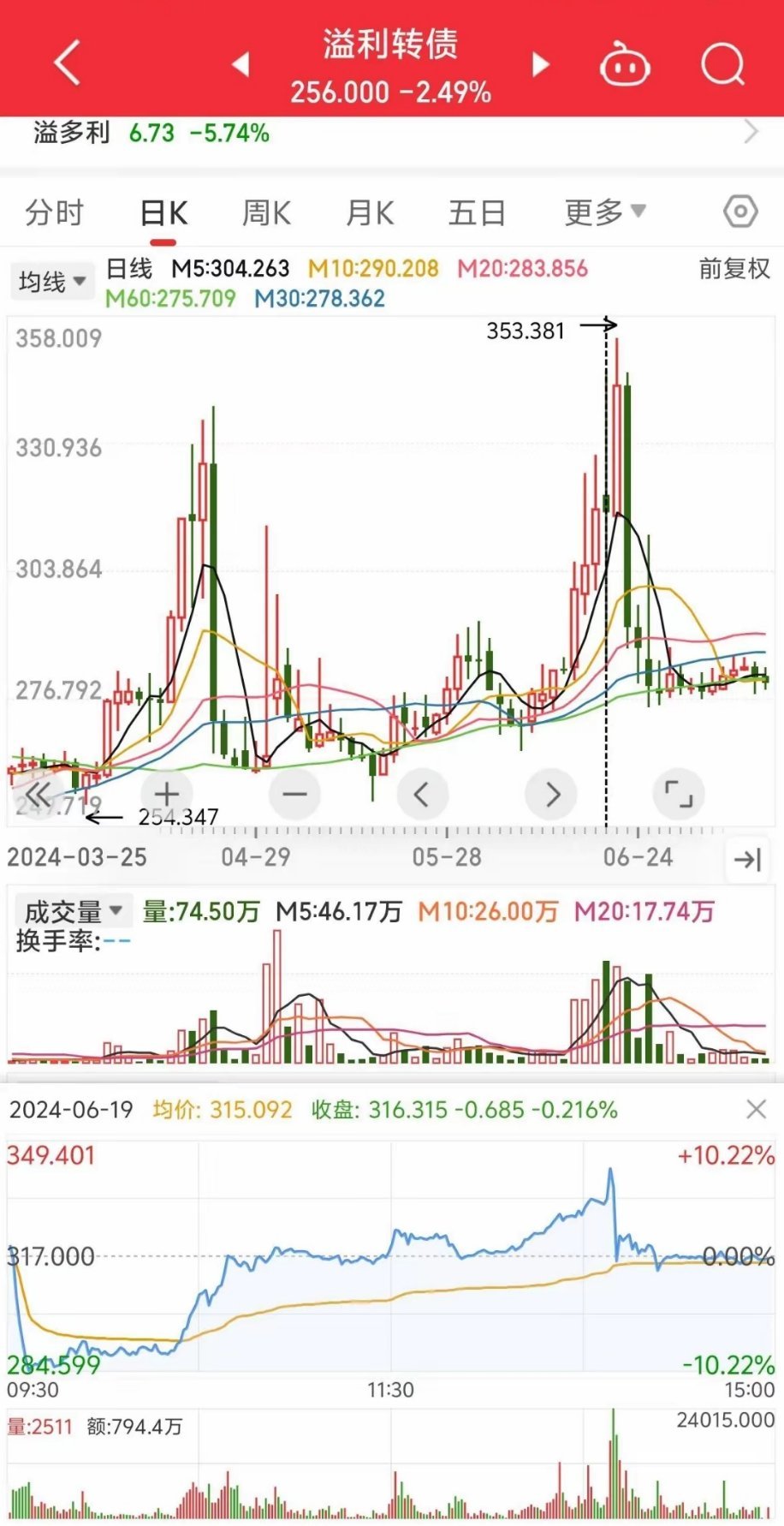
Task: Select the 分时 intraday tab
Action: click(x=54, y=212)
